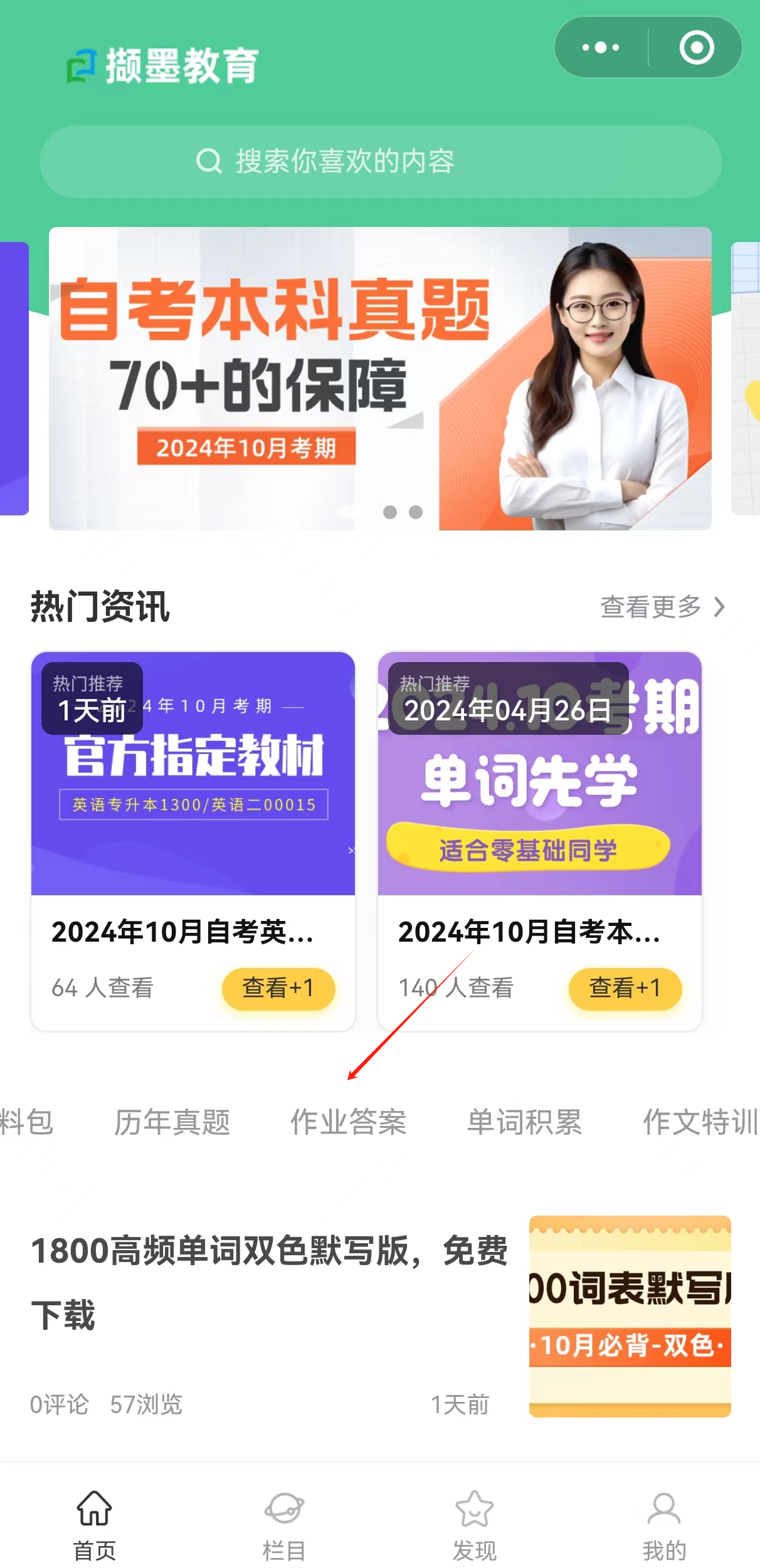Viewport: 760px width, 1568px height.
Task: Open 查看更多 for 热门资讯
Action: [x=662, y=607]
